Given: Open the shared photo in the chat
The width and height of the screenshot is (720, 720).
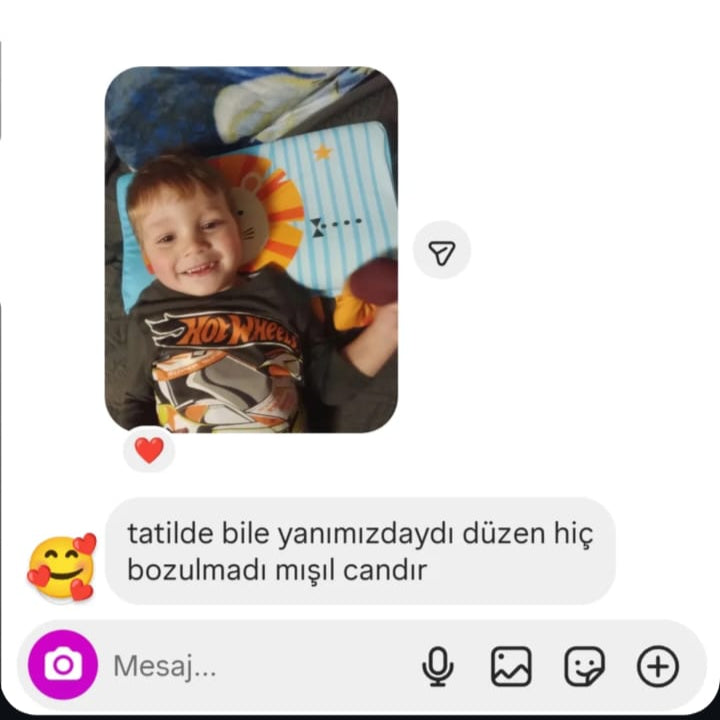Looking at the screenshot, I should tap(251, 250).
